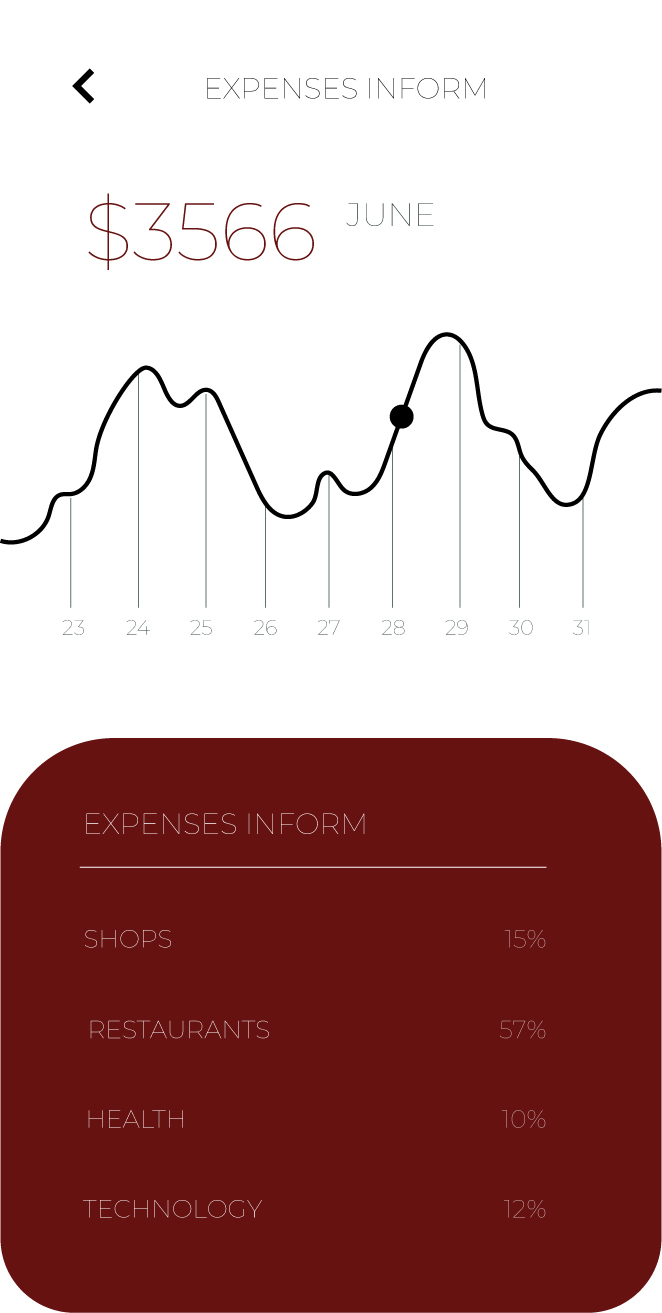Select day 31 on the chart
This screenshot has height=1313, width=662.
pyautogui.click(x=581, y=628)
